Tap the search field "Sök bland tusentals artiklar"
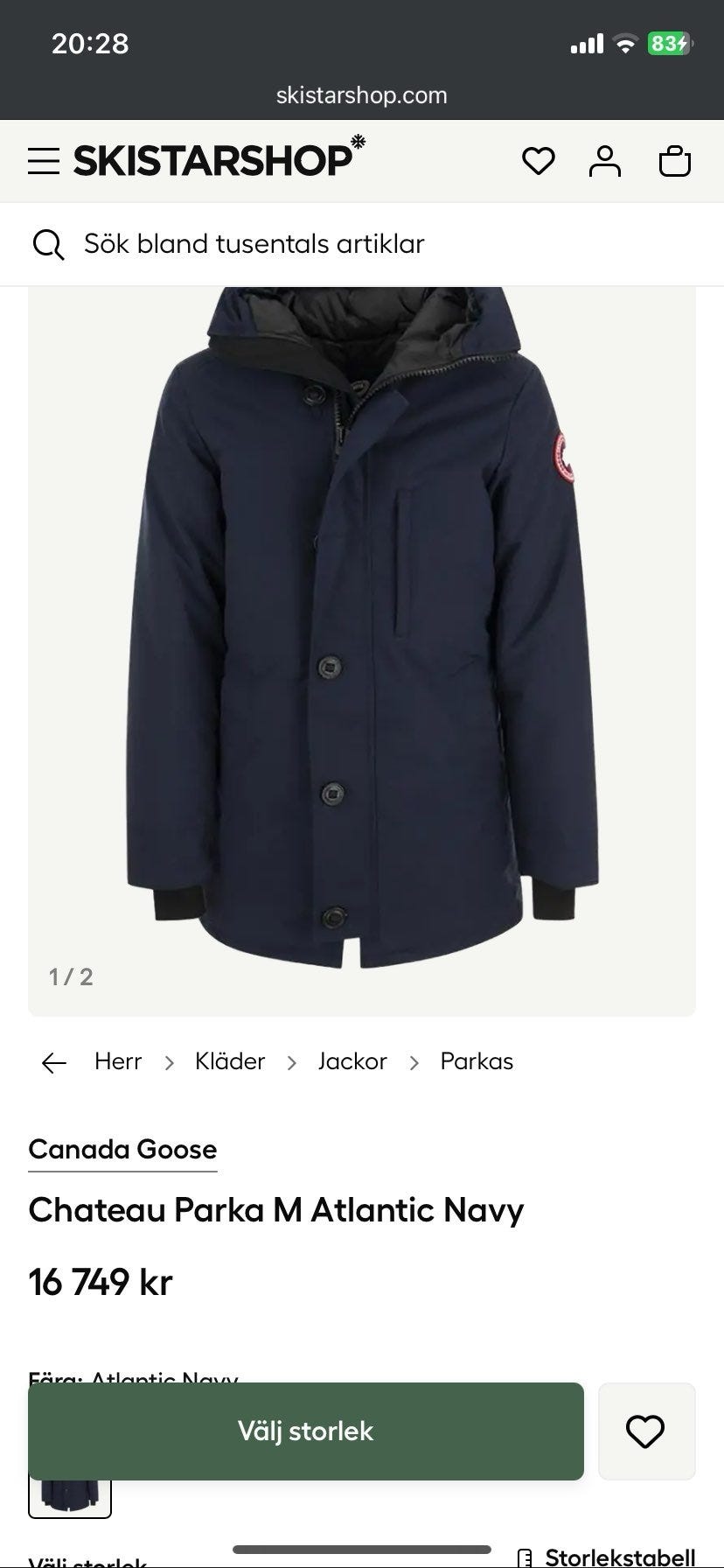Viewport: 724px width, 1568px height. point(362,244)
